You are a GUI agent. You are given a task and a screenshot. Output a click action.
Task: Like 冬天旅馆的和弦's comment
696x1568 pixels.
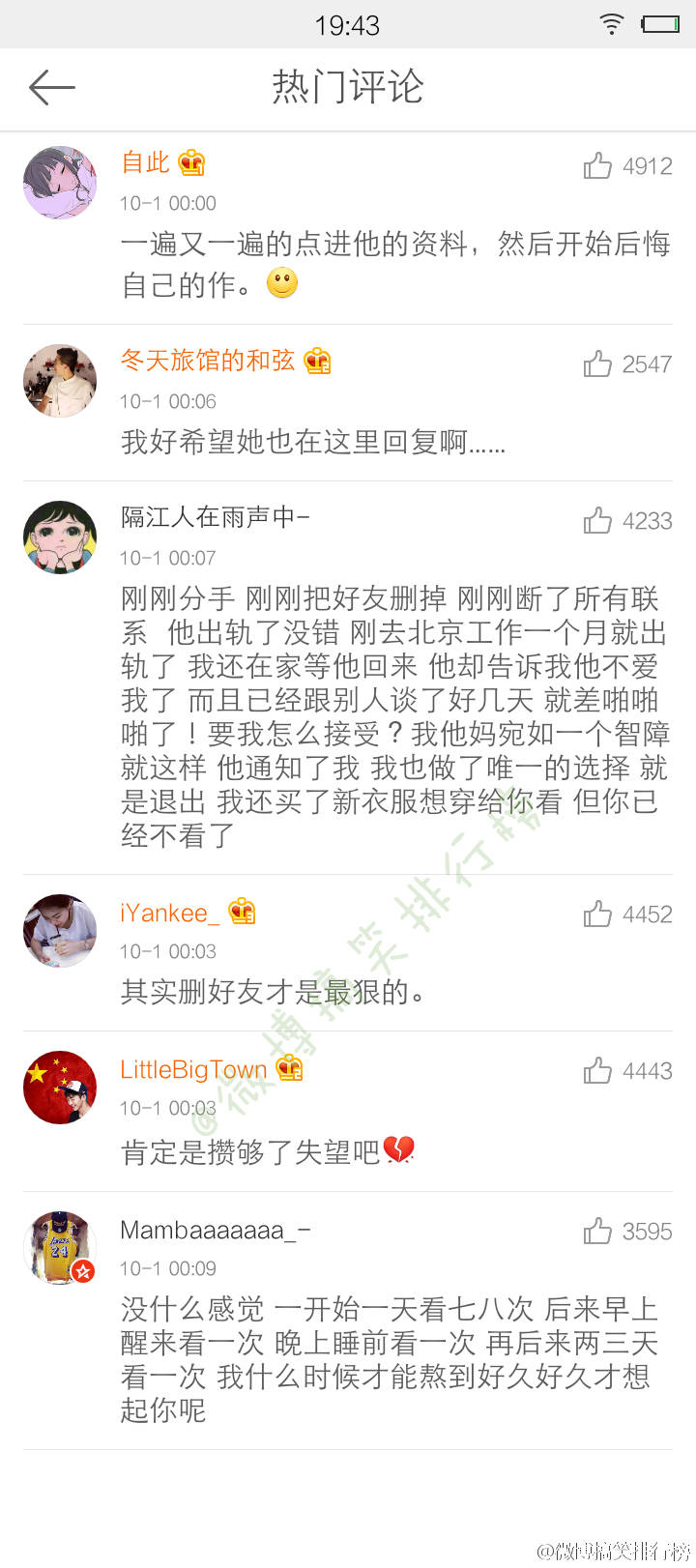[598, 364]
